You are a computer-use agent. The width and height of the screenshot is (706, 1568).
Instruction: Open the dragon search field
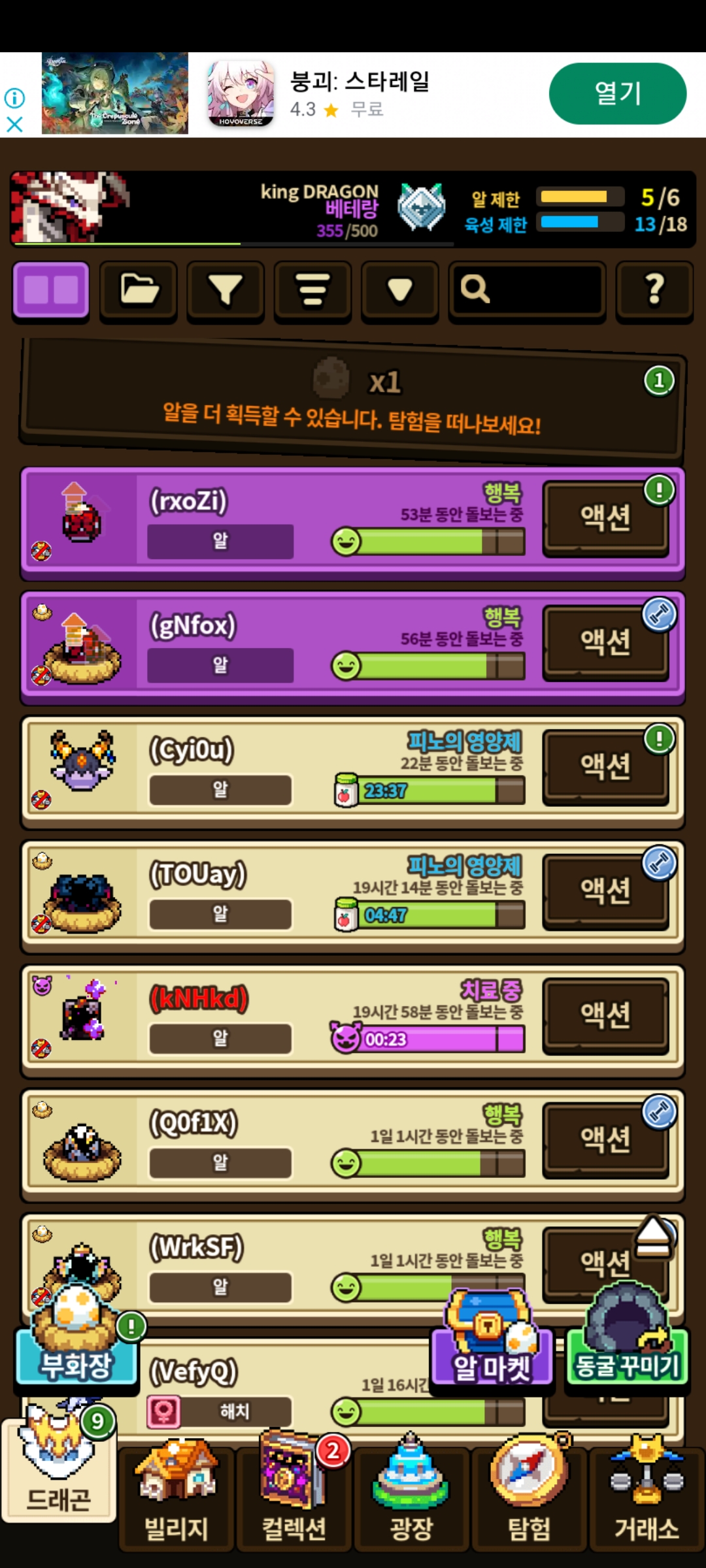coord(527,290)
